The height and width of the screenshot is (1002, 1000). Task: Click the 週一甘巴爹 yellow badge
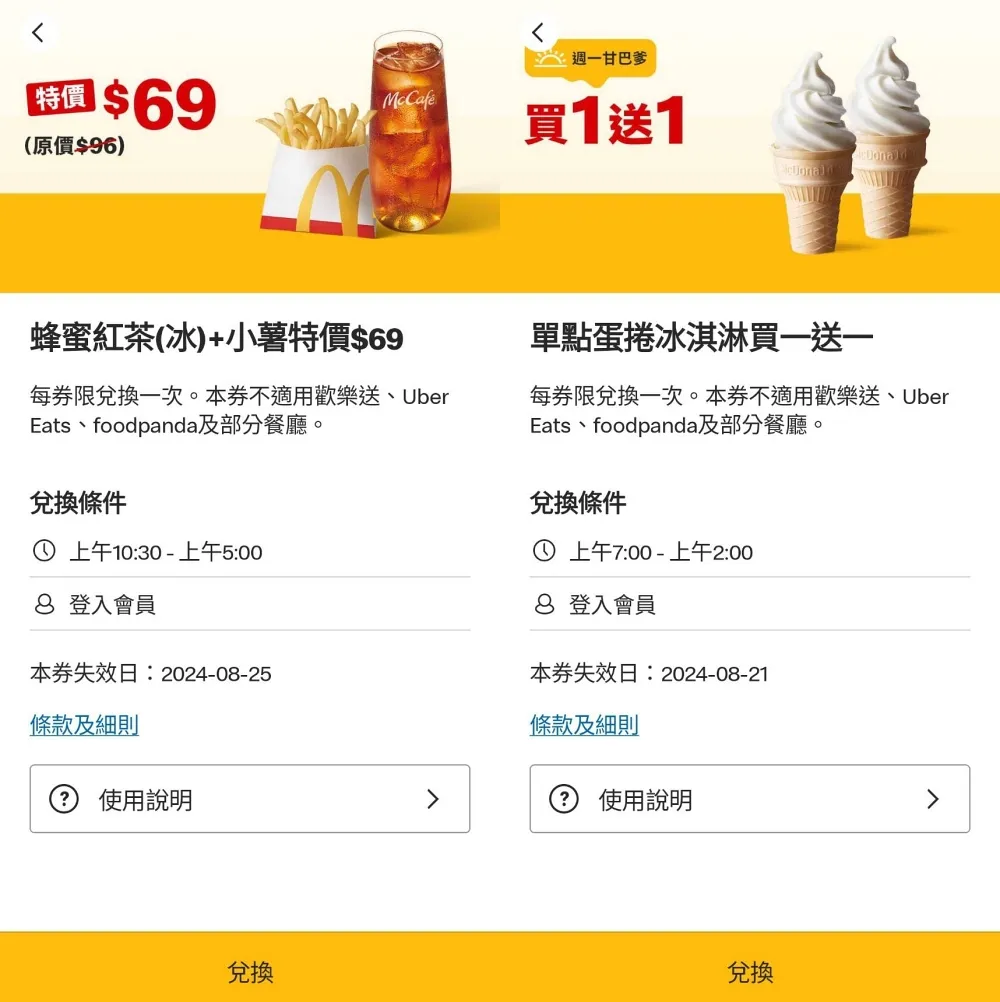590,60
